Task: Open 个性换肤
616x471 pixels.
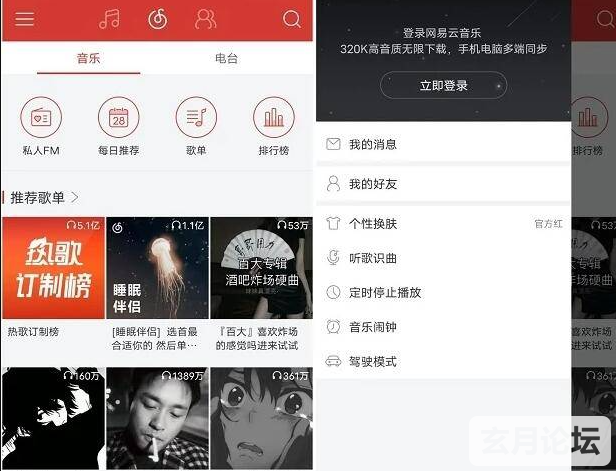Action: pos(373,224)
